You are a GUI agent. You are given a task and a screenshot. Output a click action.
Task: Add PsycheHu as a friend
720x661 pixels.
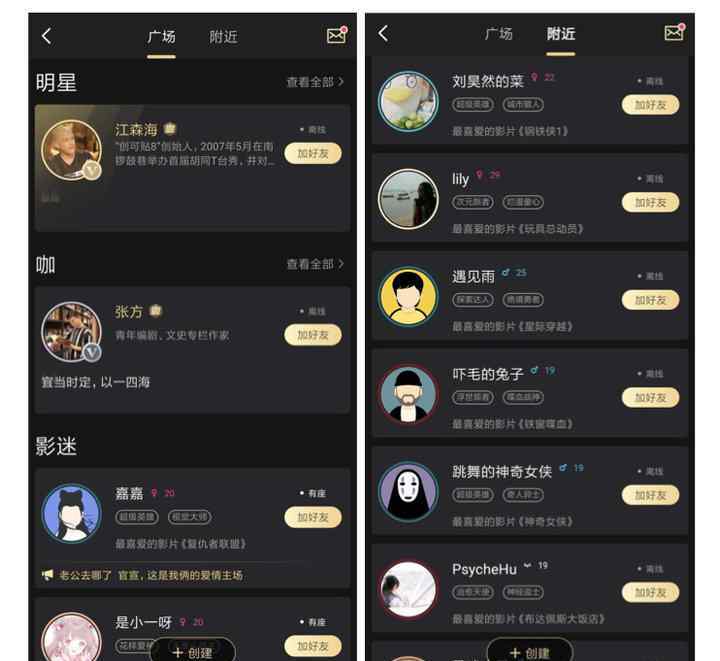pos(650,592)
